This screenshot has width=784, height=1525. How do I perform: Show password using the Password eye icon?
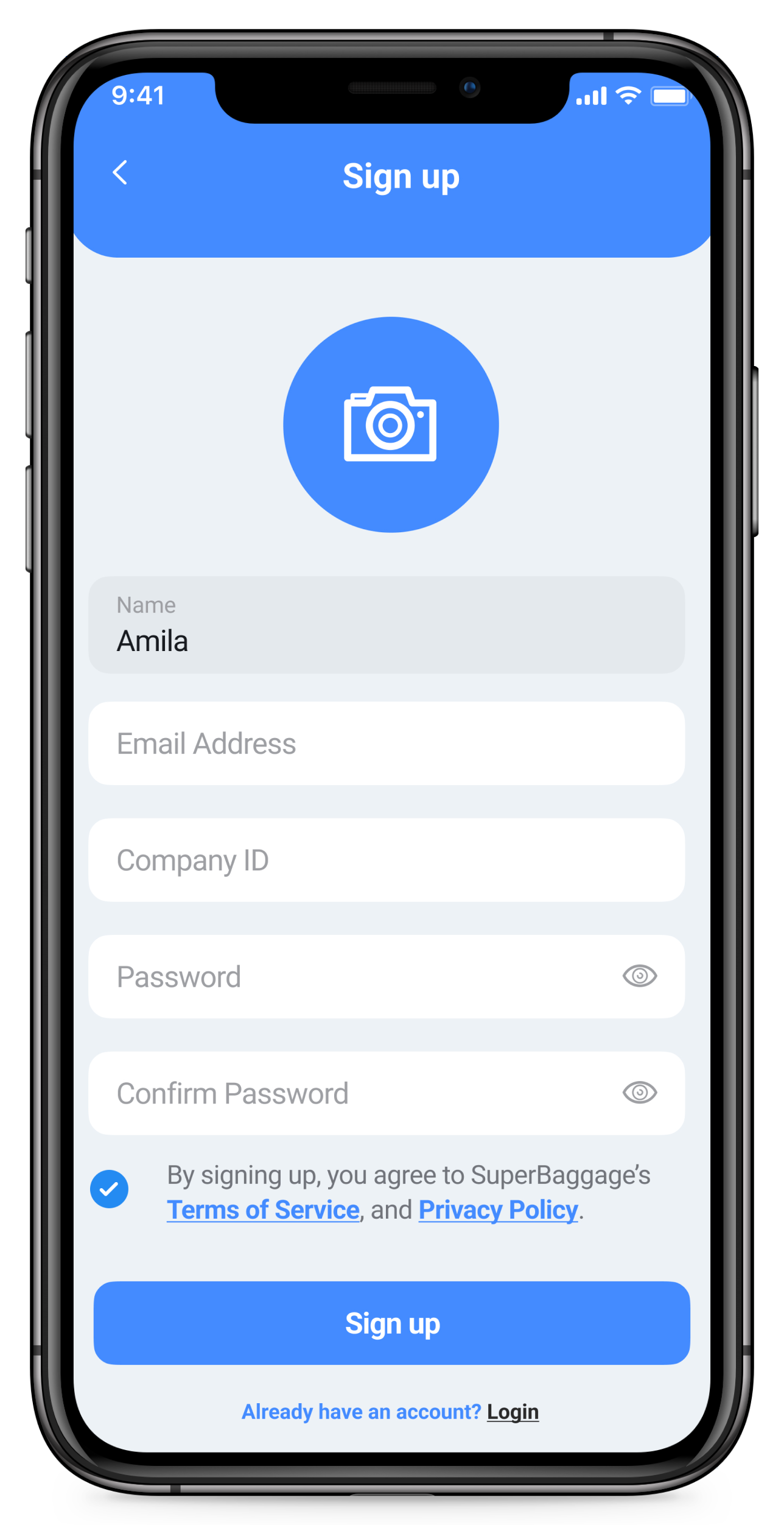click(640, 976)
